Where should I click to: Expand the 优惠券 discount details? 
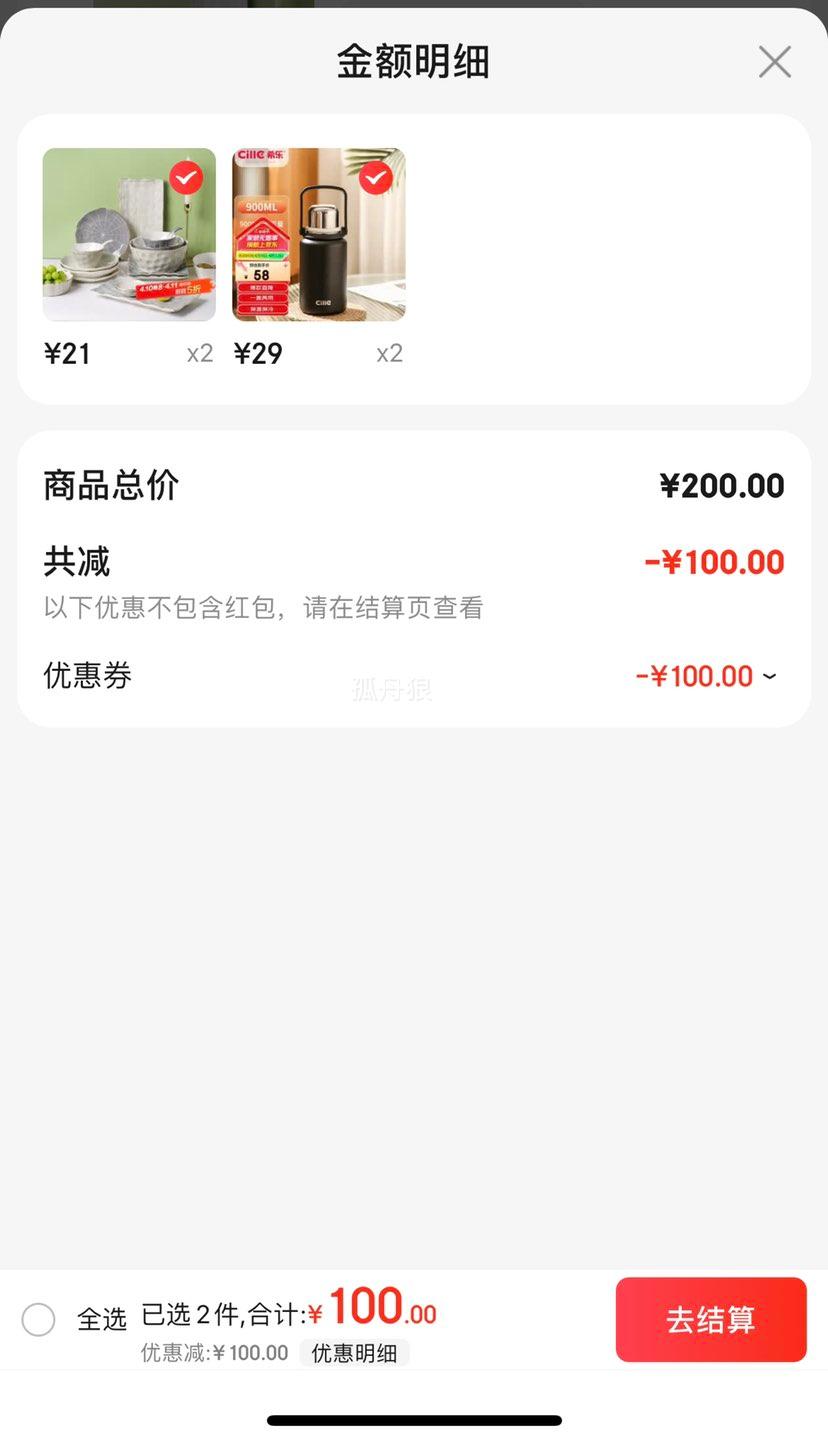click(x=768, y=676)
